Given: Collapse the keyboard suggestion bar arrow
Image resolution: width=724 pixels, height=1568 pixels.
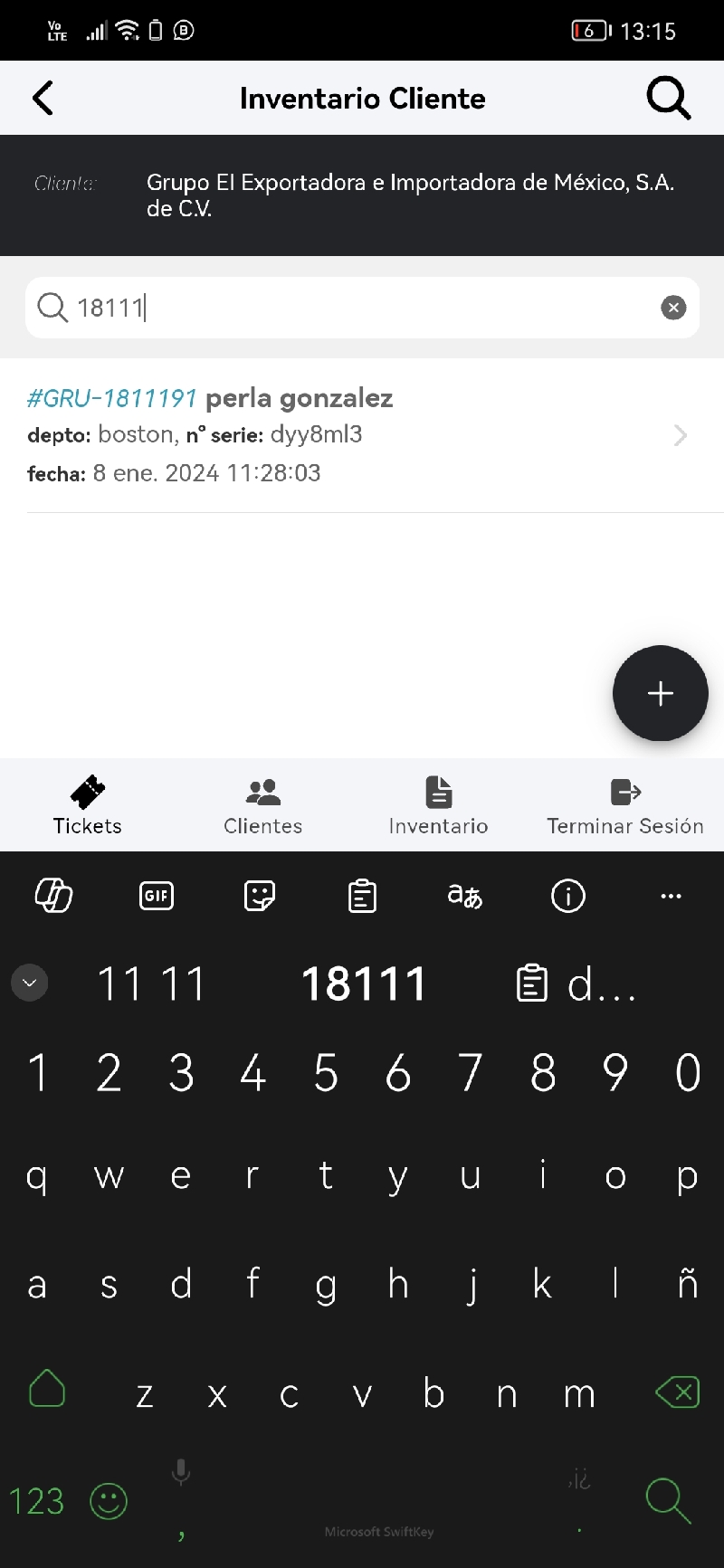Looking at the screenshot, I should pos(30,984).
